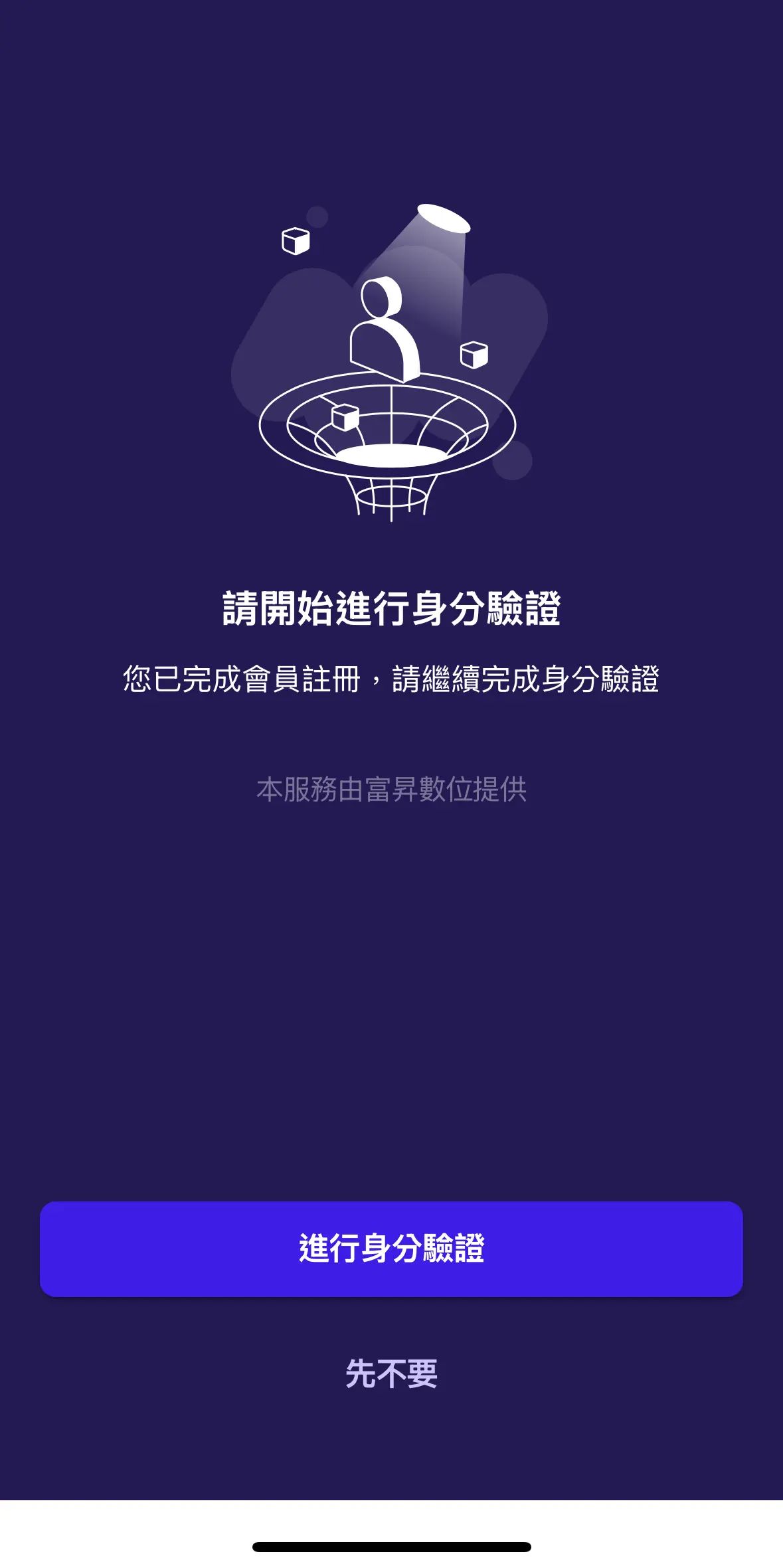Tap the 進行身分驗證 button
783x1568 pixels.
[x=391, y=1249]
